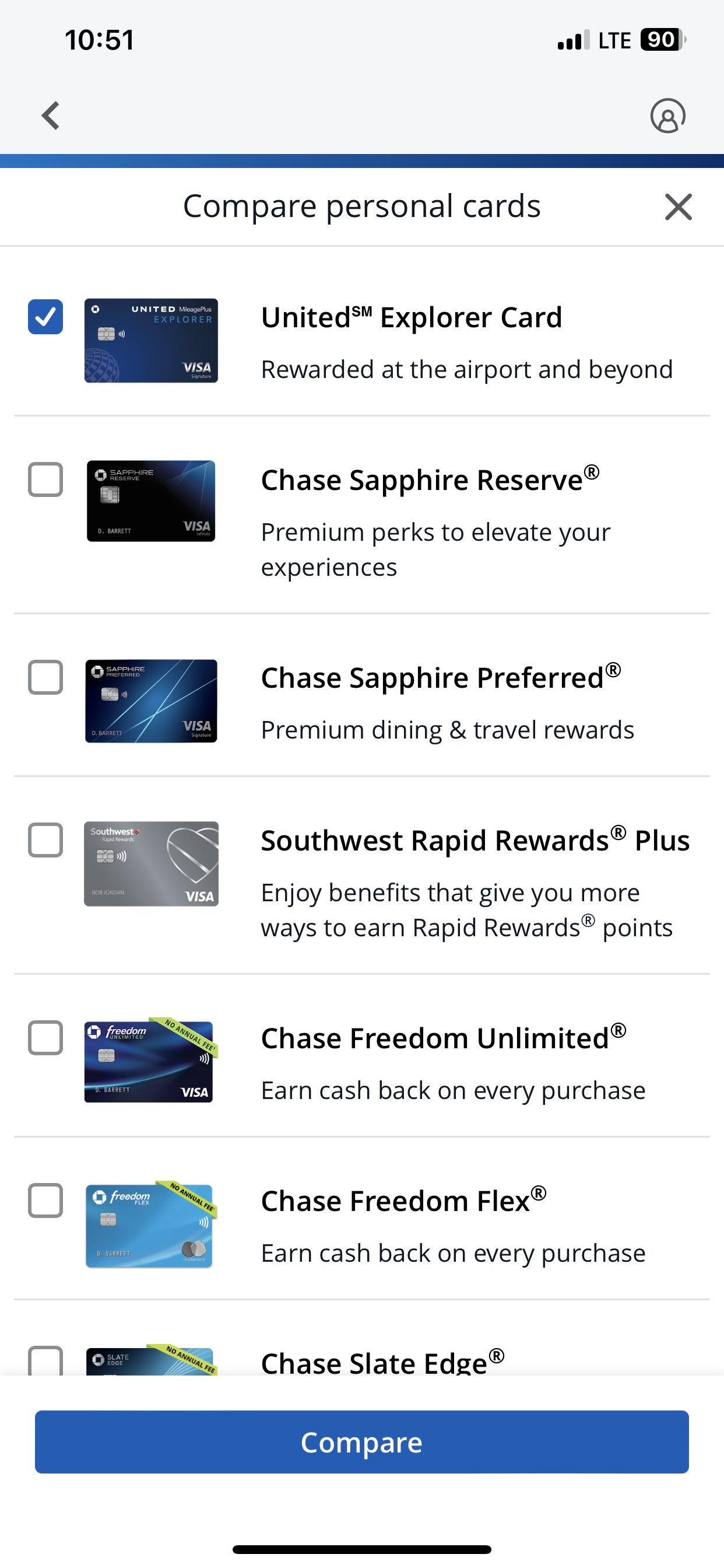Check the Chase Sapphire Preferred box
724x1568 pixels.
[45, 677]
